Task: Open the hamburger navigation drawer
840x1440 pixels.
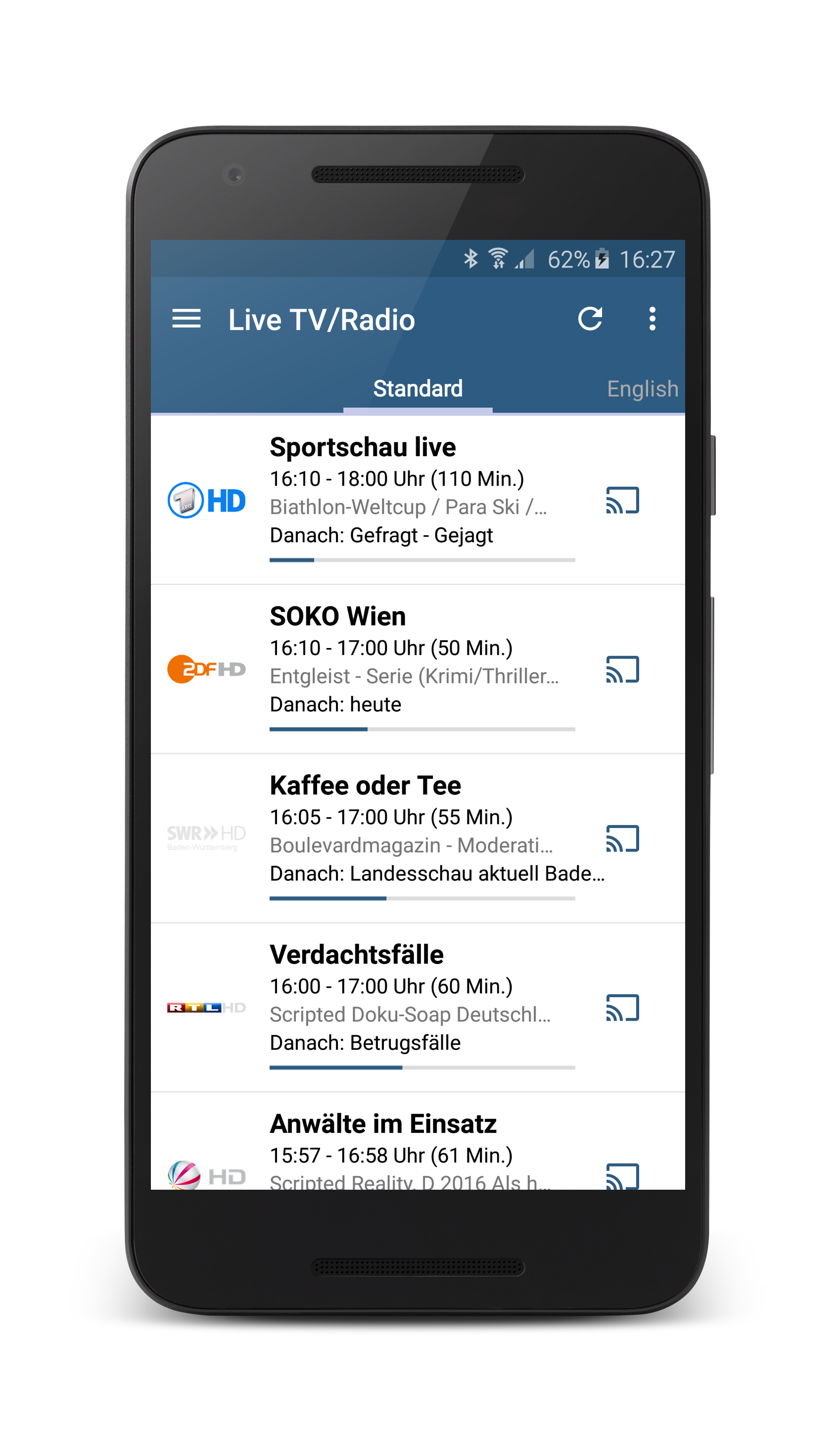Action: (187, 319)
